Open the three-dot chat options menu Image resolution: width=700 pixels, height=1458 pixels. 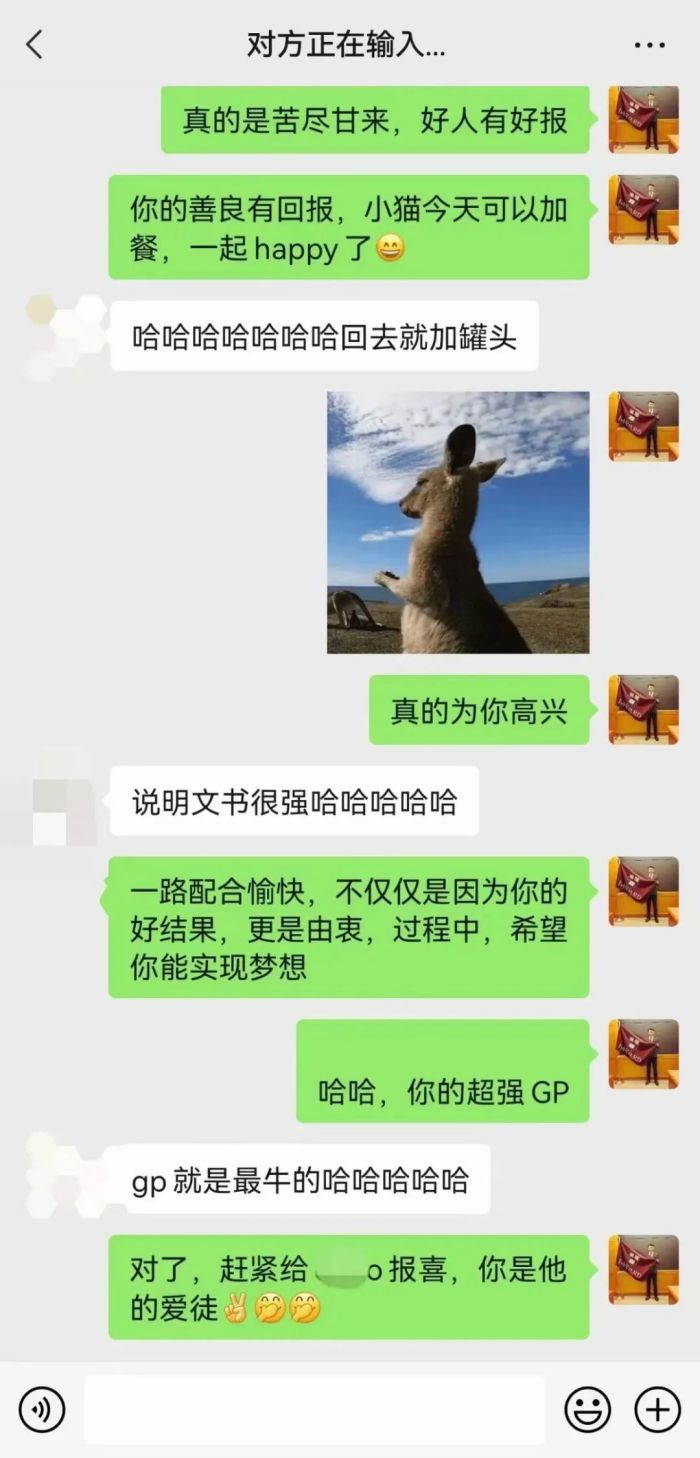pyautogui.click(x=649, y=45)
